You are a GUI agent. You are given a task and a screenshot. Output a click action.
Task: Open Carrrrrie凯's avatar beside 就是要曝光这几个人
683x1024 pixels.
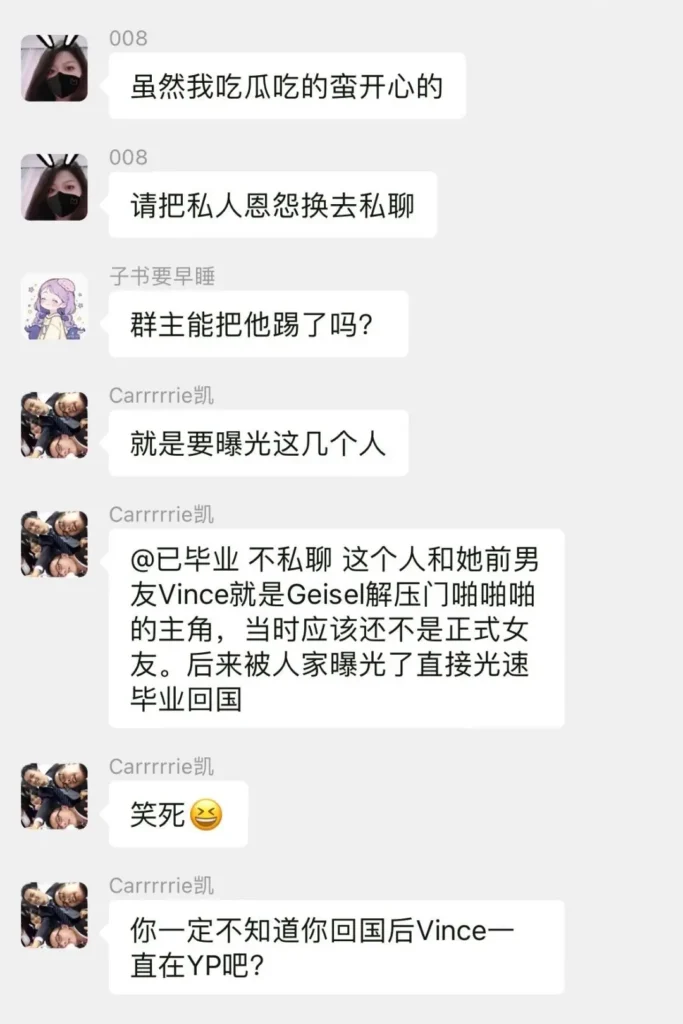point(54,425)
